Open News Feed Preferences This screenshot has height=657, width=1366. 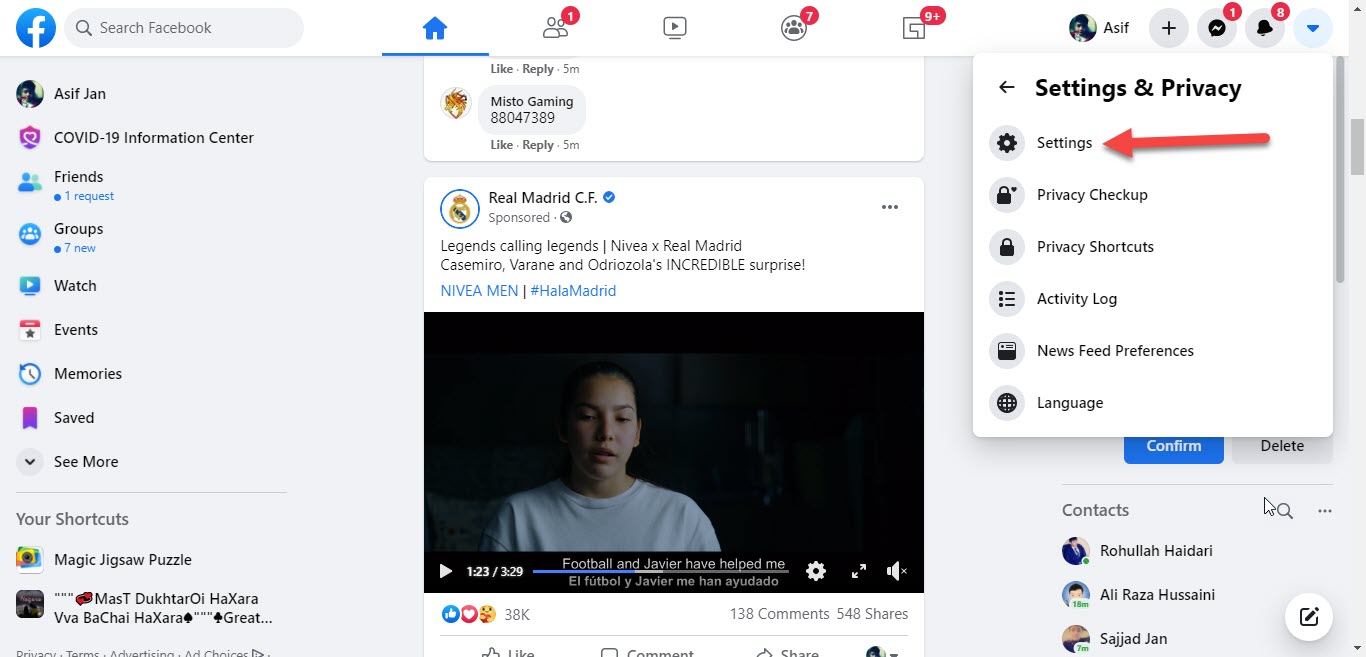click(x=1114, y=351)
